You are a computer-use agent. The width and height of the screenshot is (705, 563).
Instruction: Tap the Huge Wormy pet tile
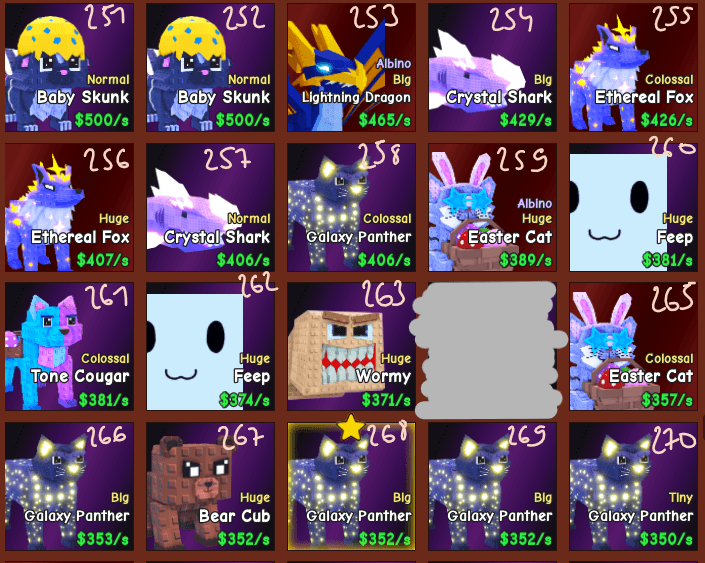coord(351,346)
